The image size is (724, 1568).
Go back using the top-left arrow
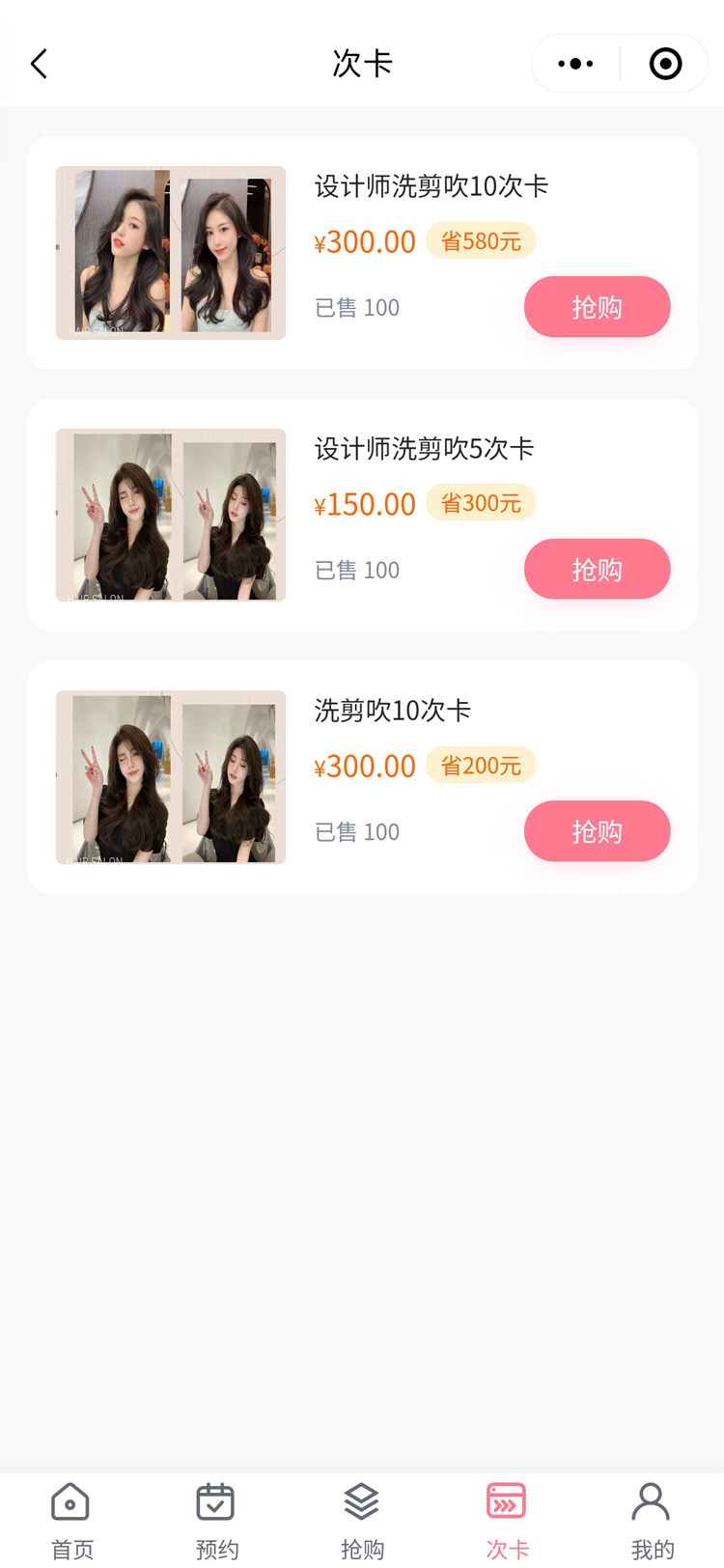pos(40,64)
